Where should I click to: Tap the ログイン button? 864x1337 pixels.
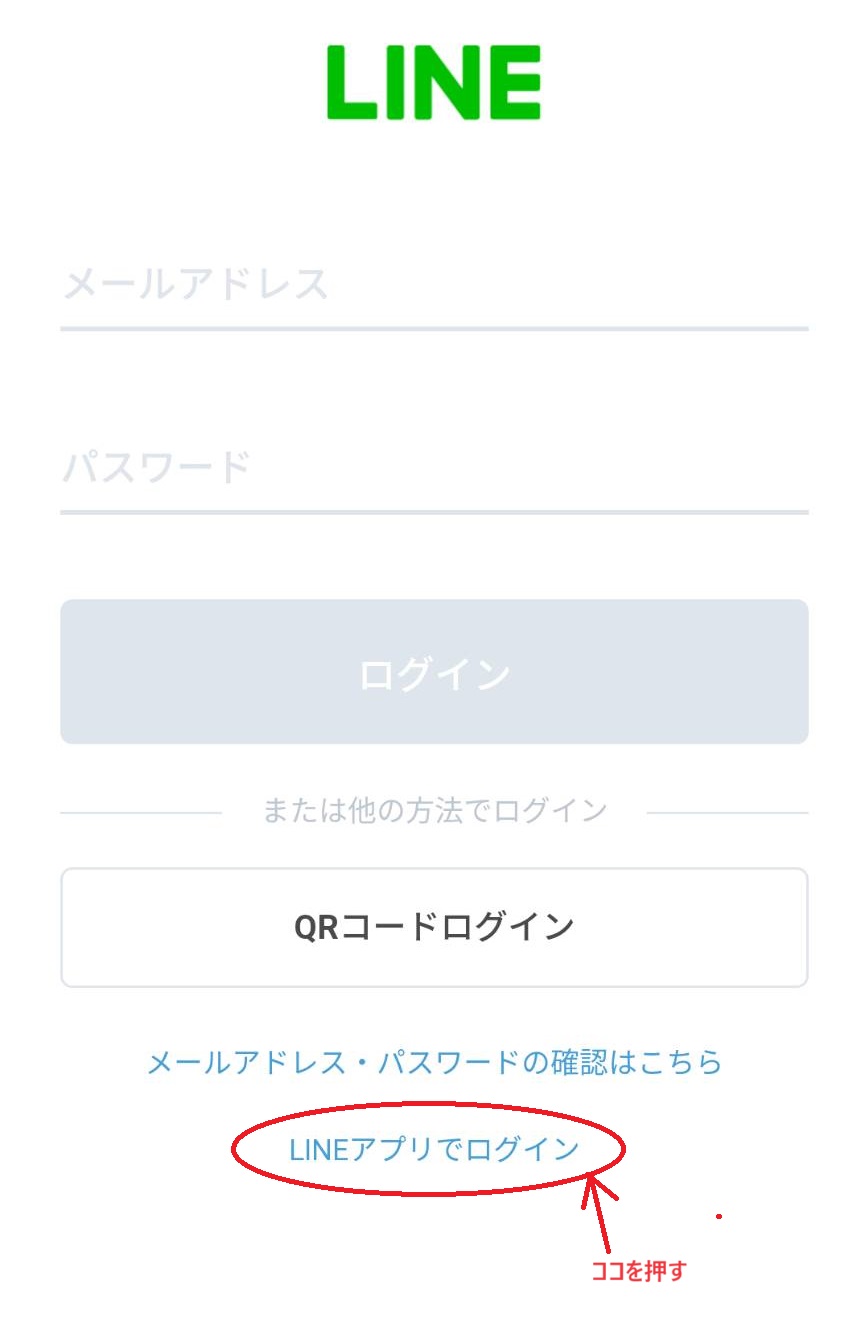point(433,672)
